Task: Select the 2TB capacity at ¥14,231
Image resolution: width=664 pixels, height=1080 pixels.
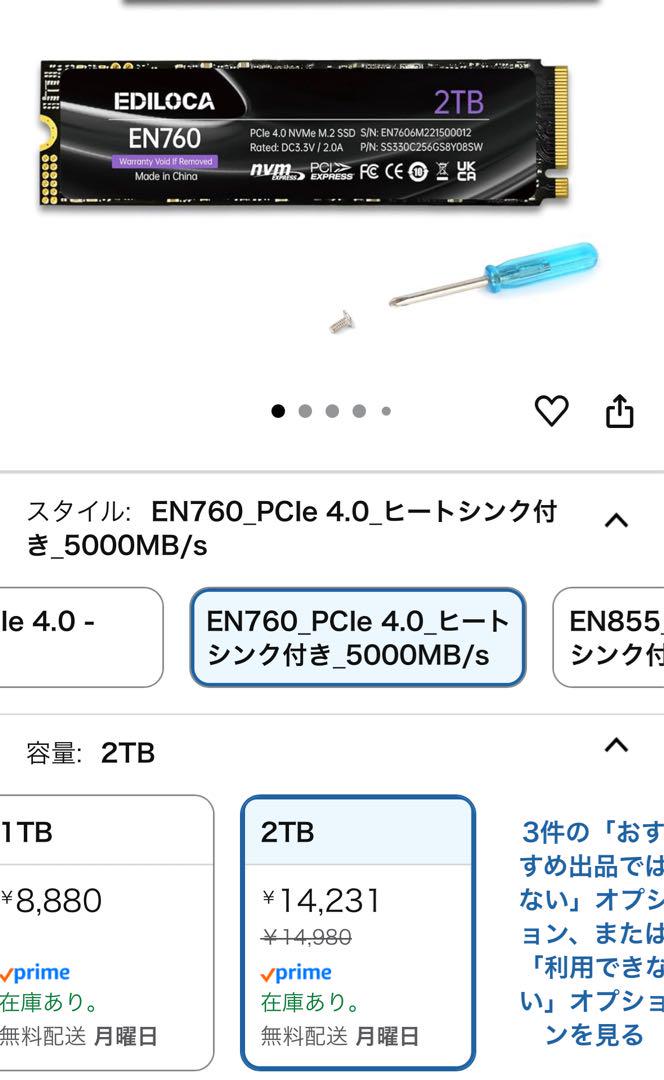Action: pyautogui.click(x=357, y=933)
